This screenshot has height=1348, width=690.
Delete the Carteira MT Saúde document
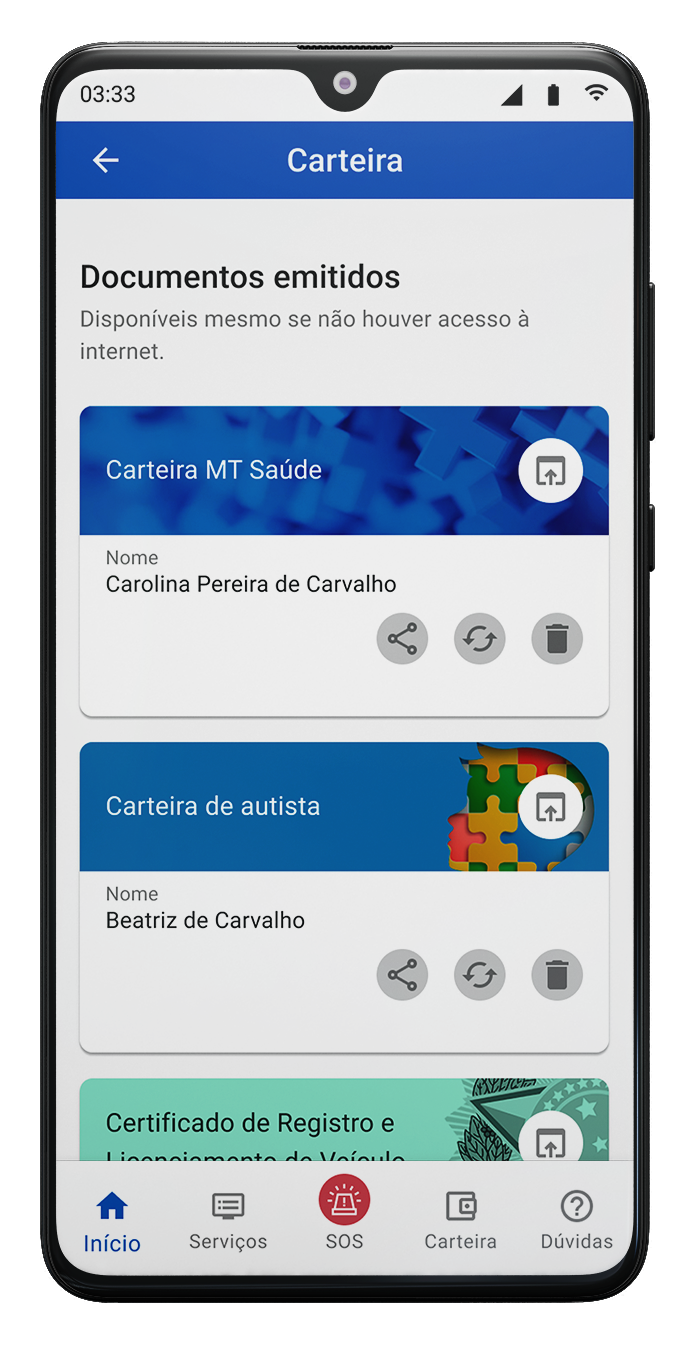pyautogui.click(x=557, y=638)
